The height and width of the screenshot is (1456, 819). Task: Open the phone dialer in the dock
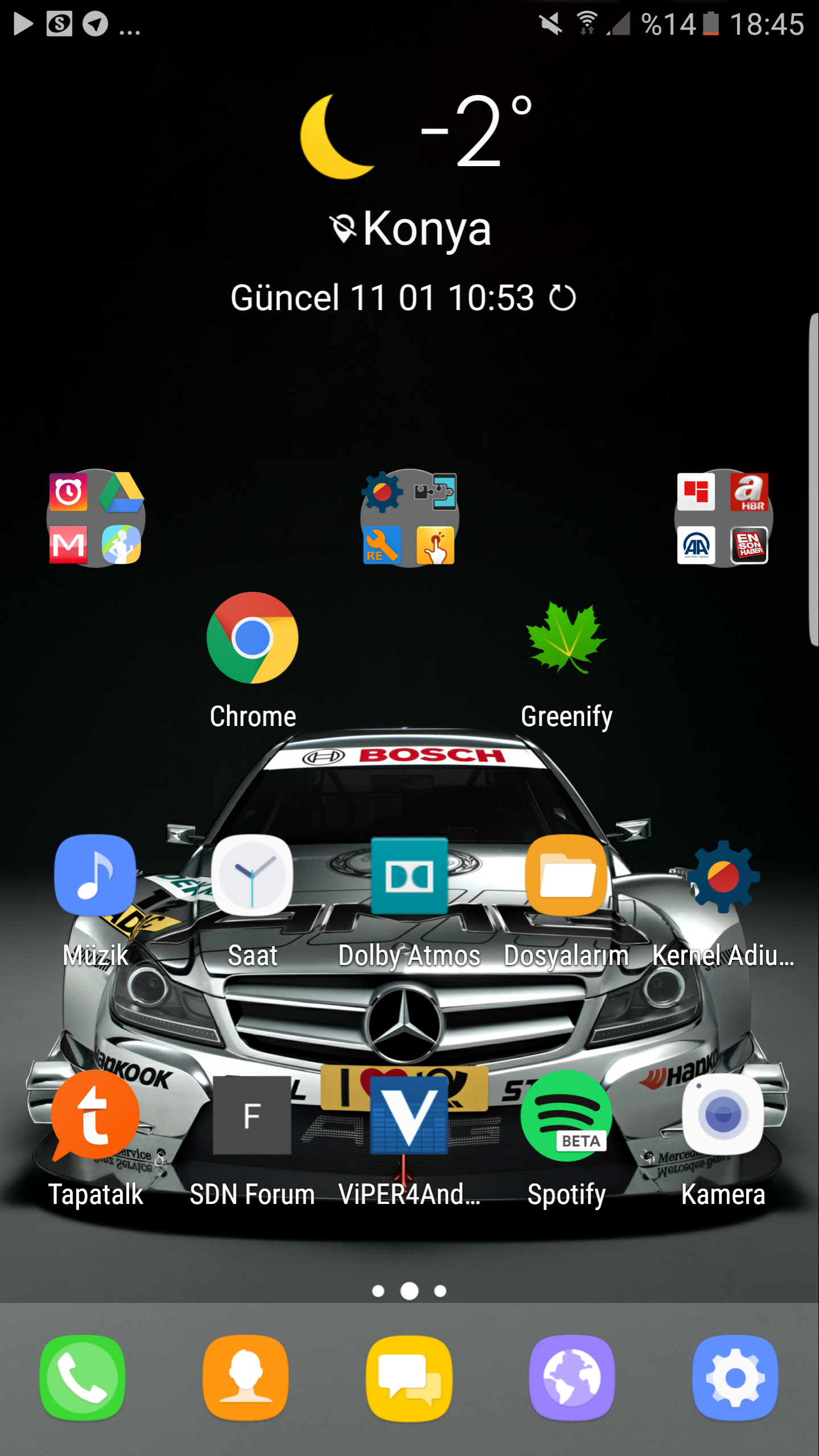coord(83,1377)
